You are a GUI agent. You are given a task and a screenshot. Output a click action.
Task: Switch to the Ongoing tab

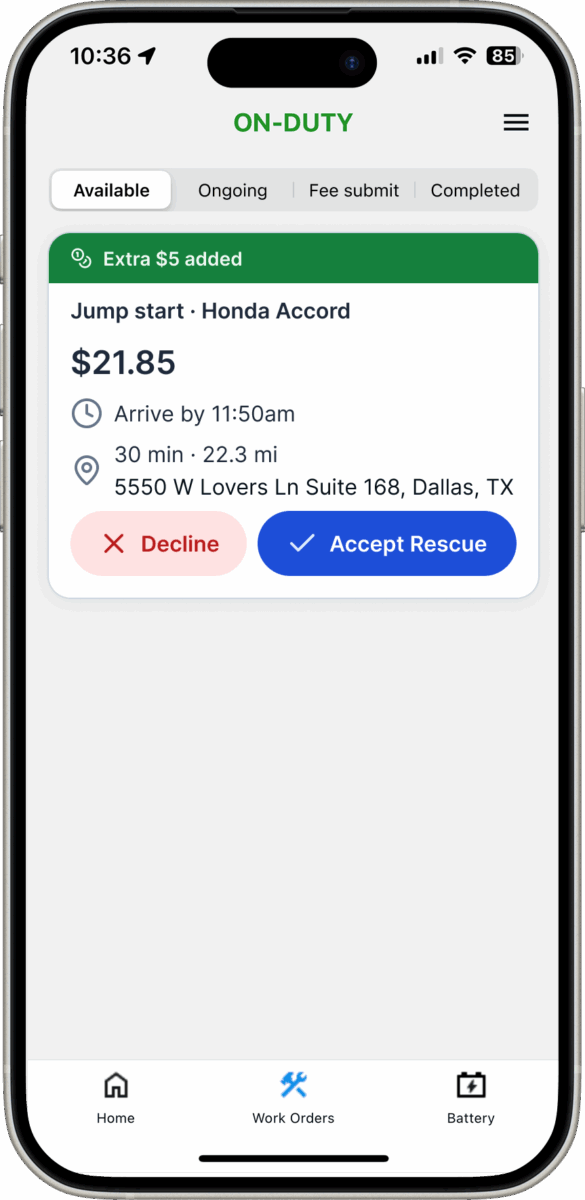point(232,190)
